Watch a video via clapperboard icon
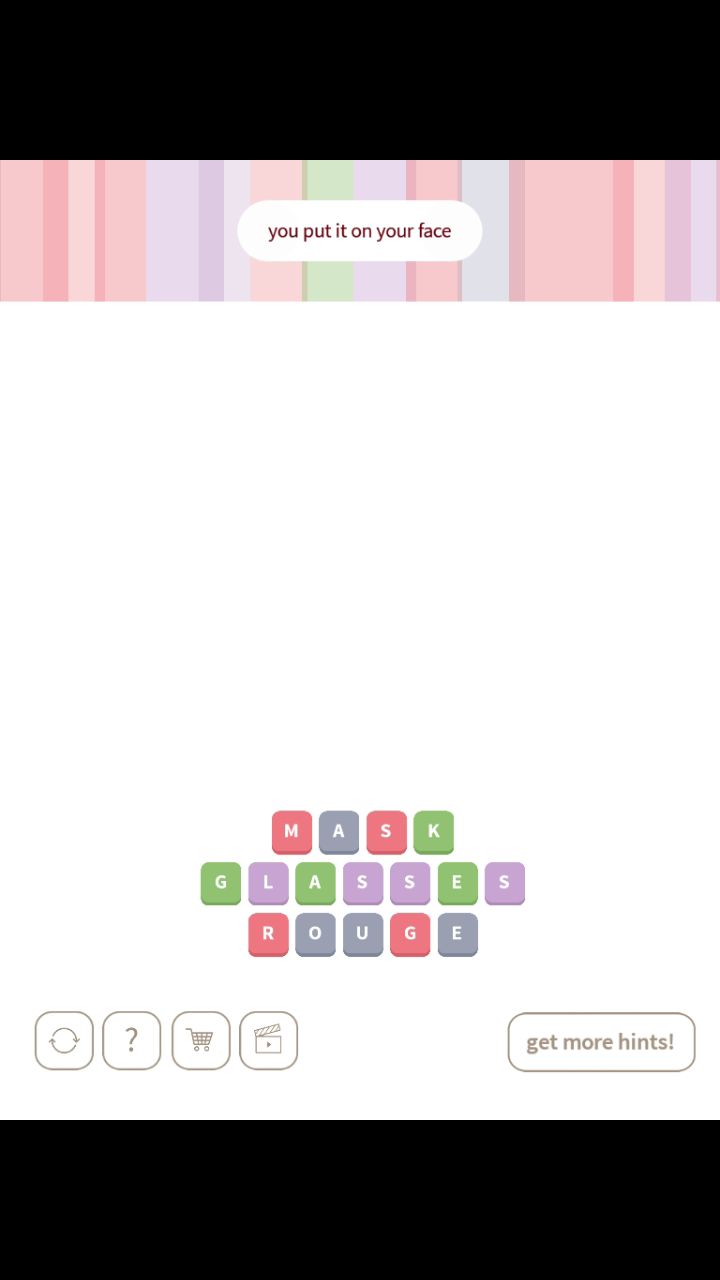Viewport: 720px width, 1280px height. pos(268,1041)
